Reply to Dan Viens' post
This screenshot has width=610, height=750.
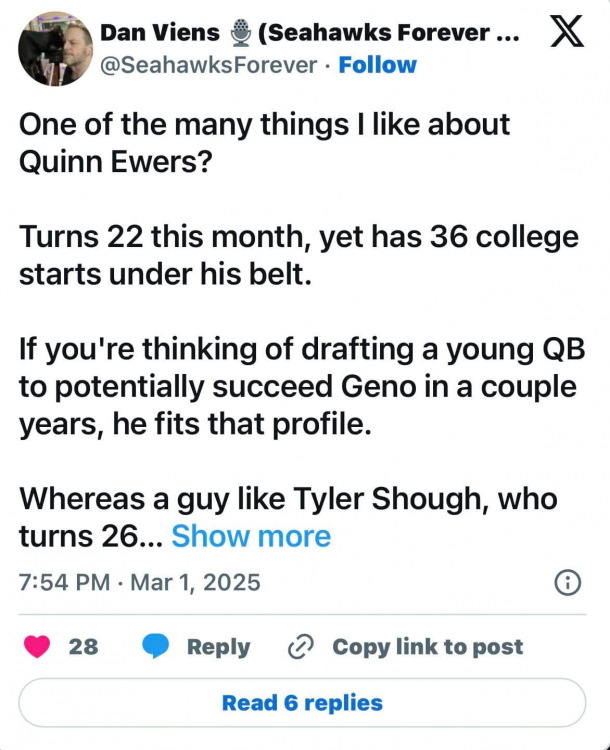(195, 647)
